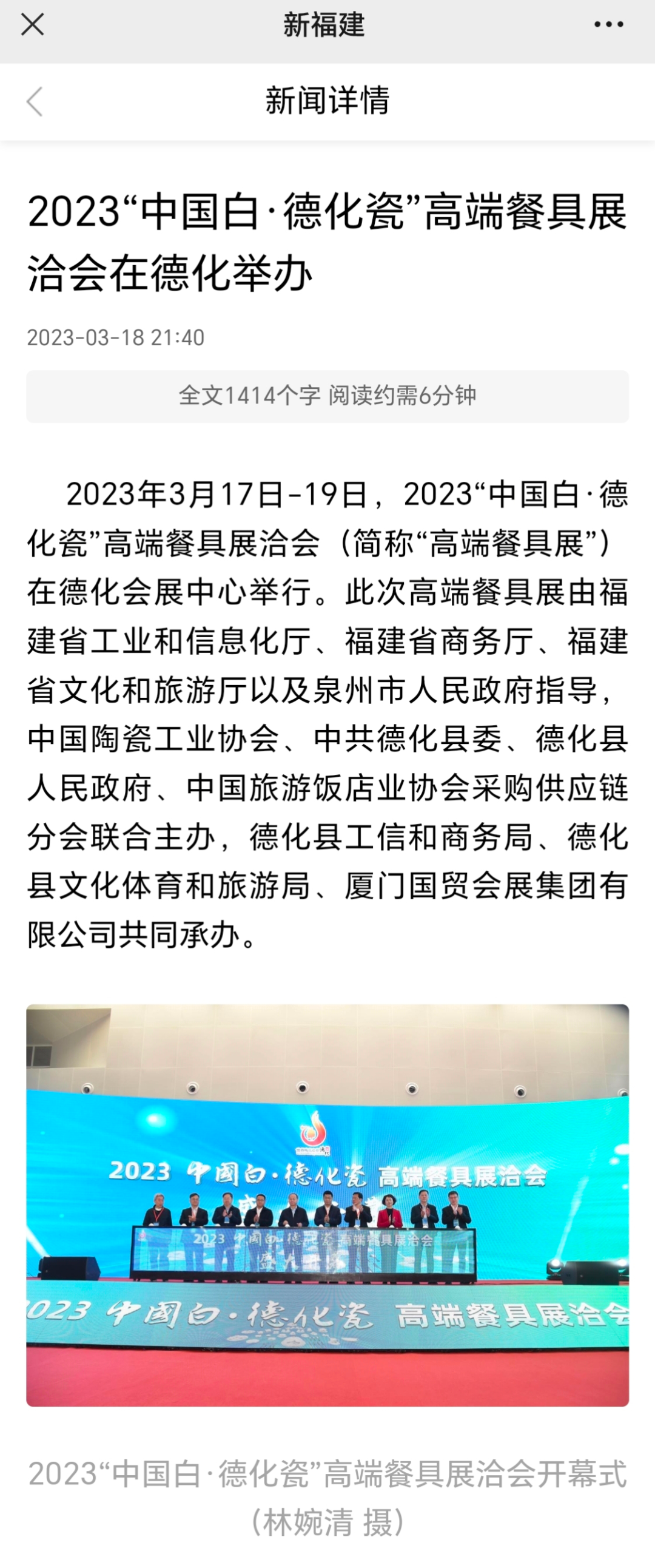655x1568 pixels.
Task: Close the 新福建 page
Action: 32,25
